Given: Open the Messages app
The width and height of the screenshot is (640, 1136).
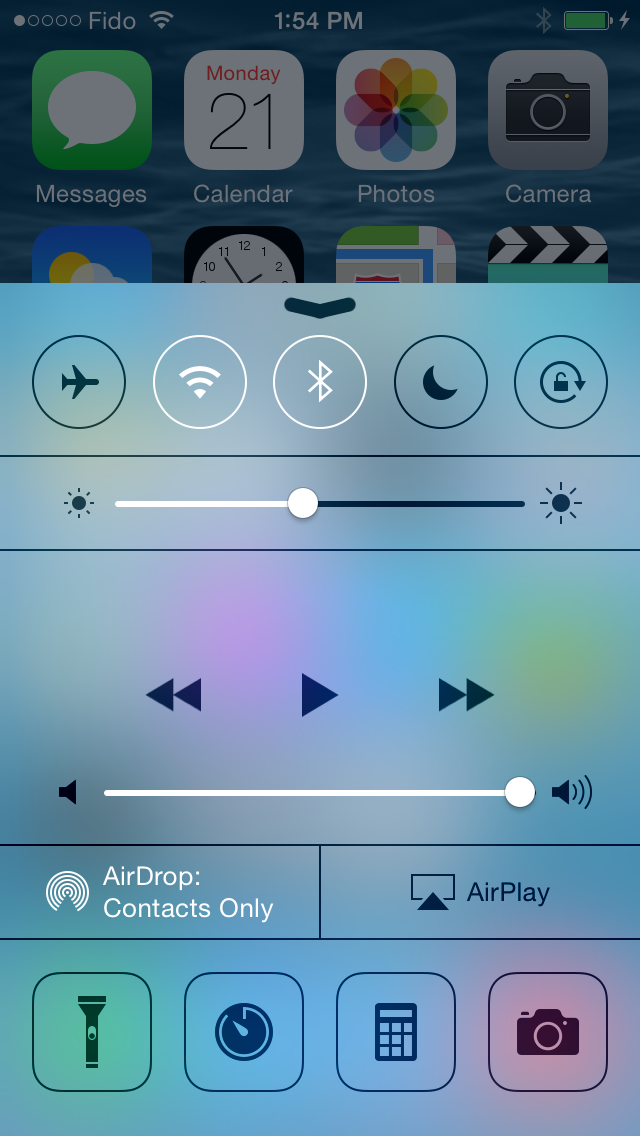Looking at the screenshot, I should (x=92, y=110).
